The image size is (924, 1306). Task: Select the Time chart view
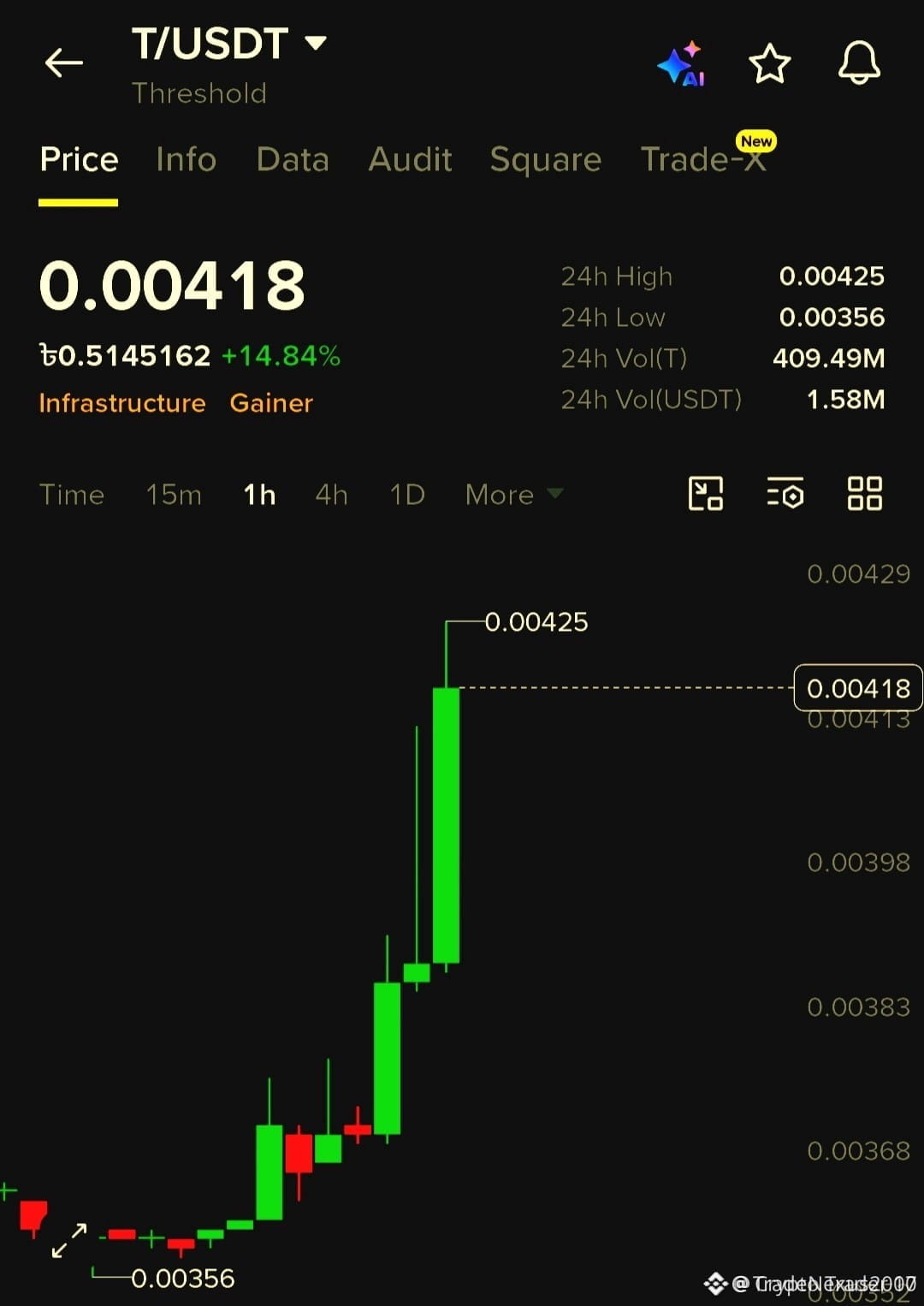[x=72, y=495]
